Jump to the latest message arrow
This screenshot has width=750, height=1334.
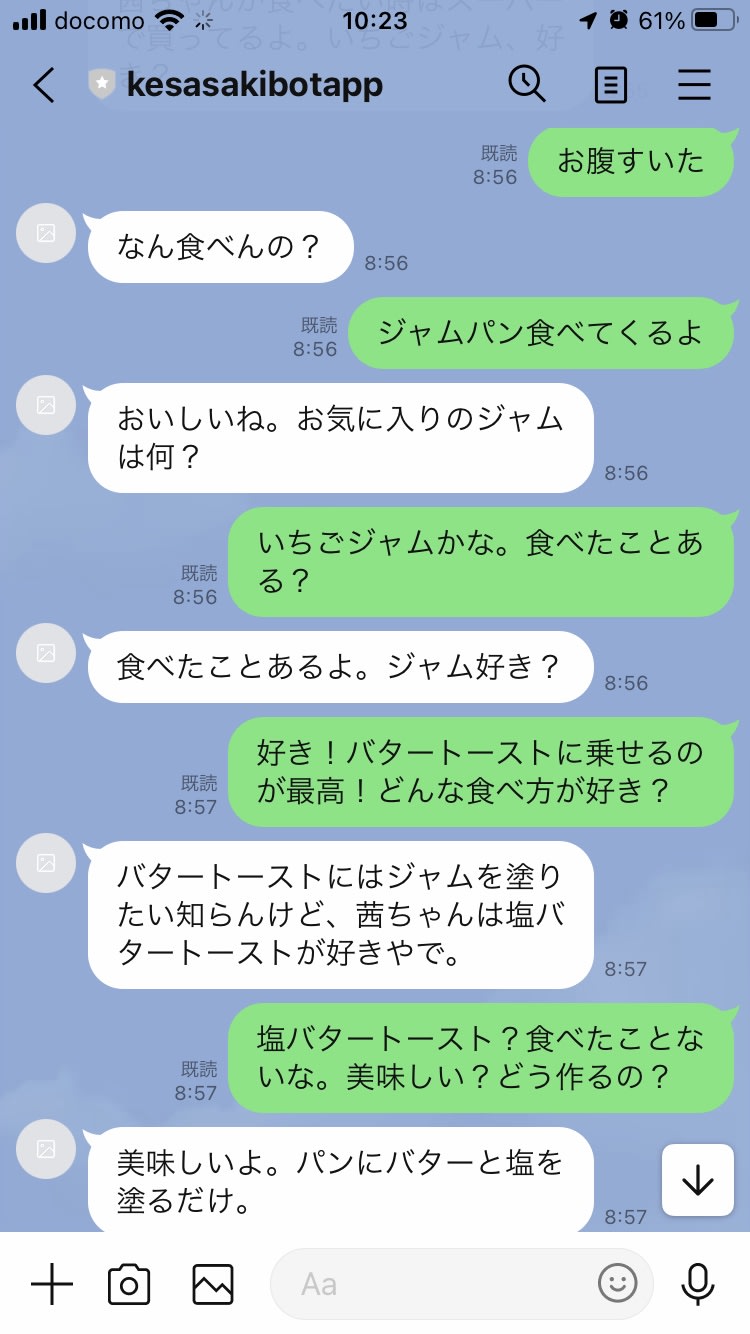(698, 1180)
